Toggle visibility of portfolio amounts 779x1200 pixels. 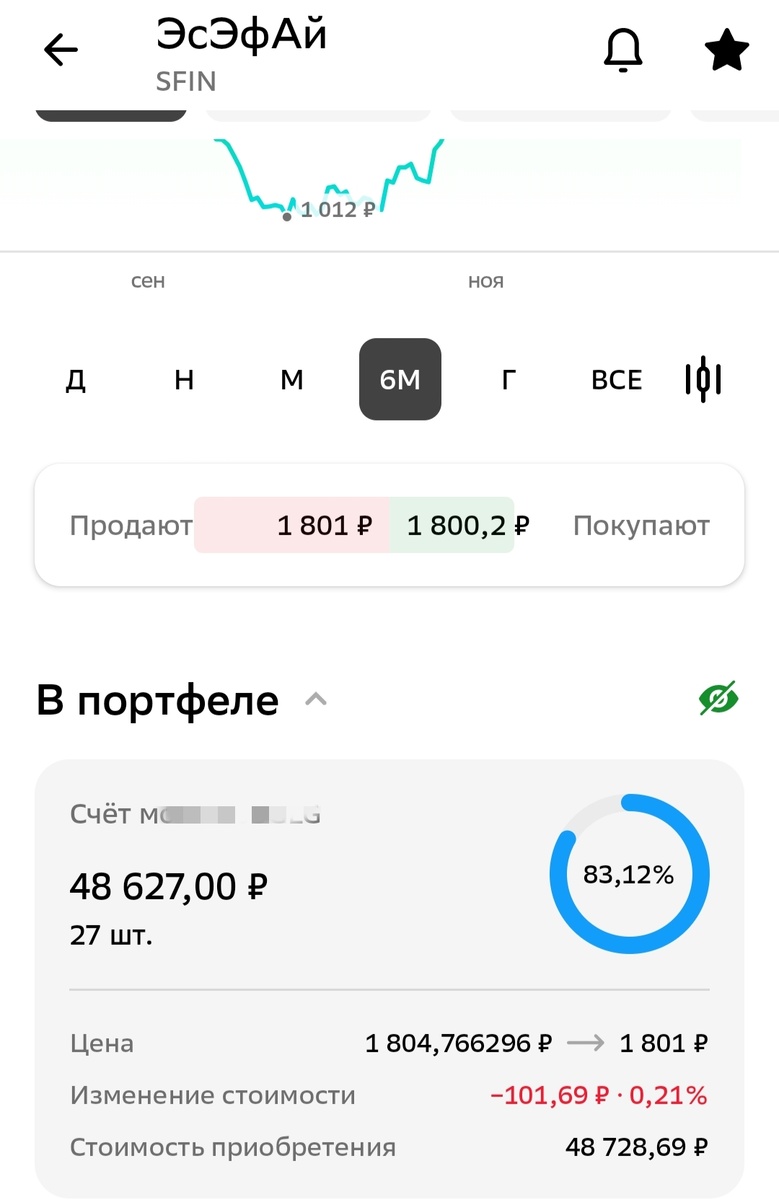point(718,699)
